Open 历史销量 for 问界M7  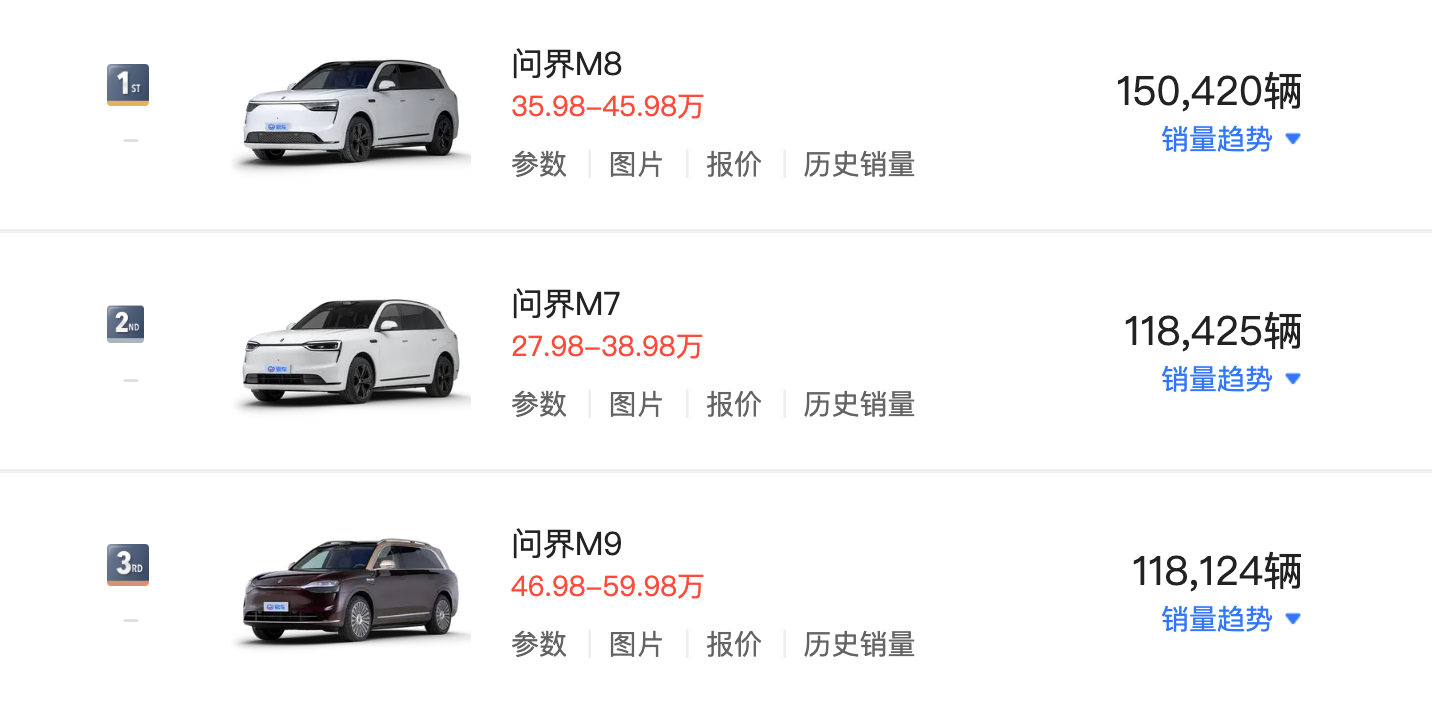tap(859, 404)
